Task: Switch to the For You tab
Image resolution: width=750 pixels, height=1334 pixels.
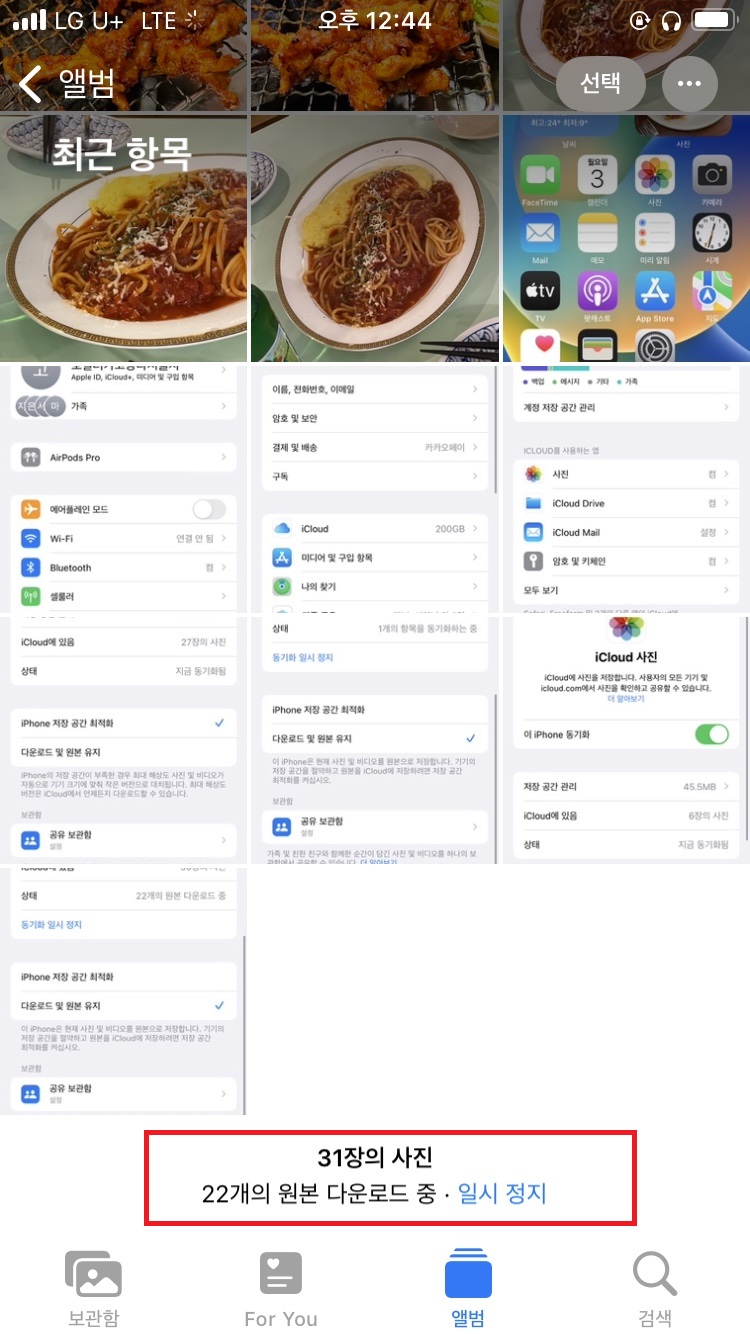Action: (x=280, y=1288)
